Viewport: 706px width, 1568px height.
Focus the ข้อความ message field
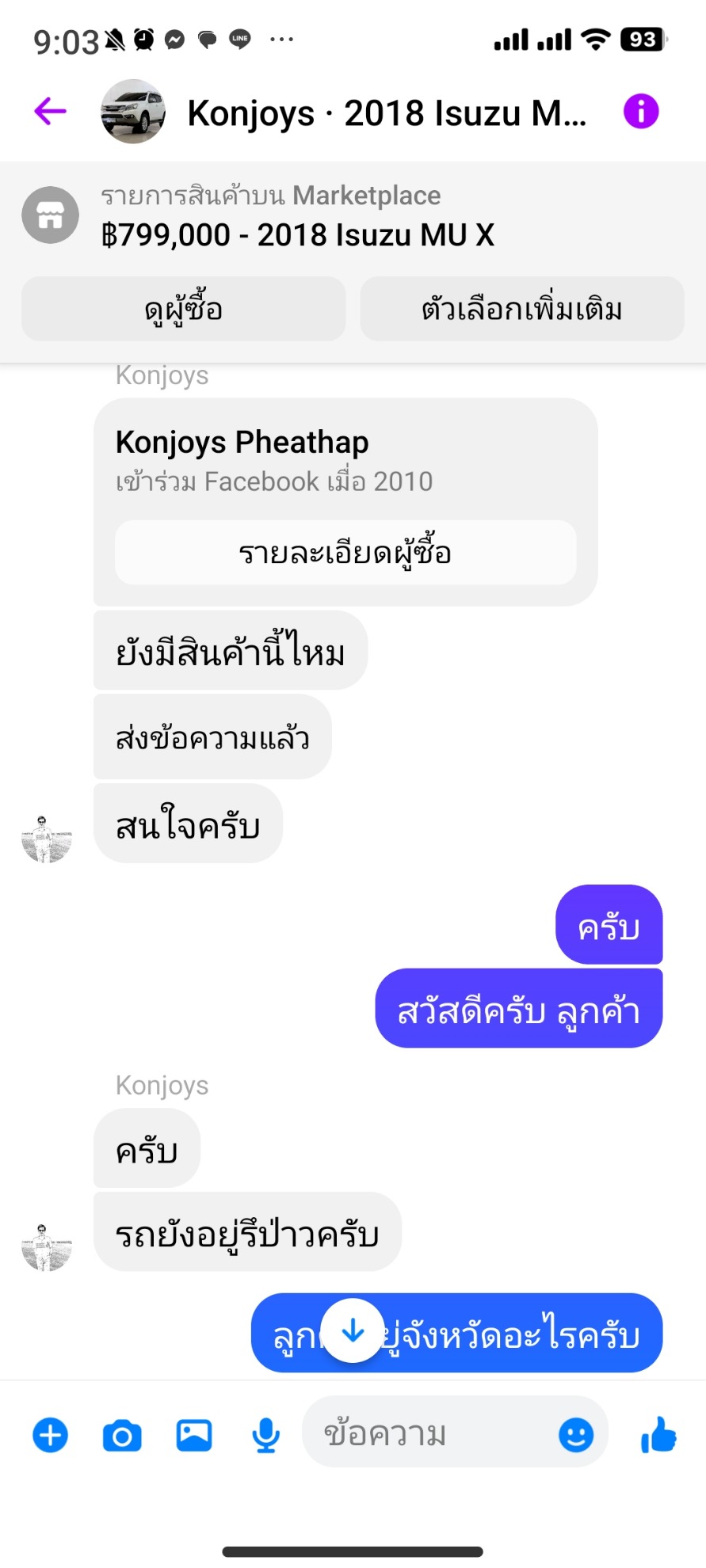[428, 1434]
